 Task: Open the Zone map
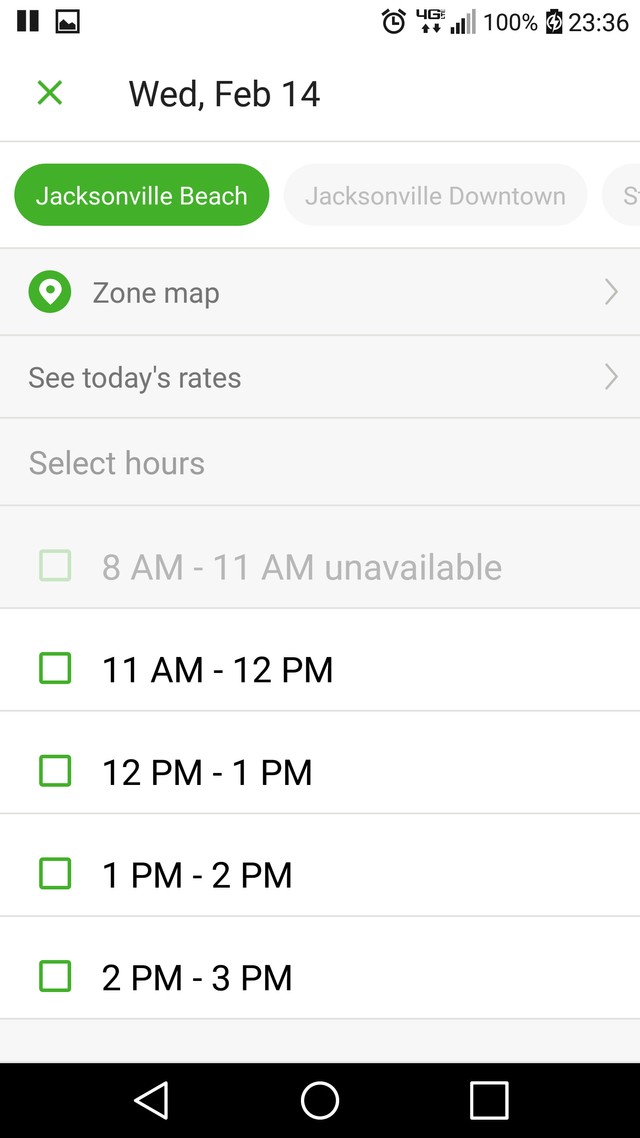click(x=320, y=292)
